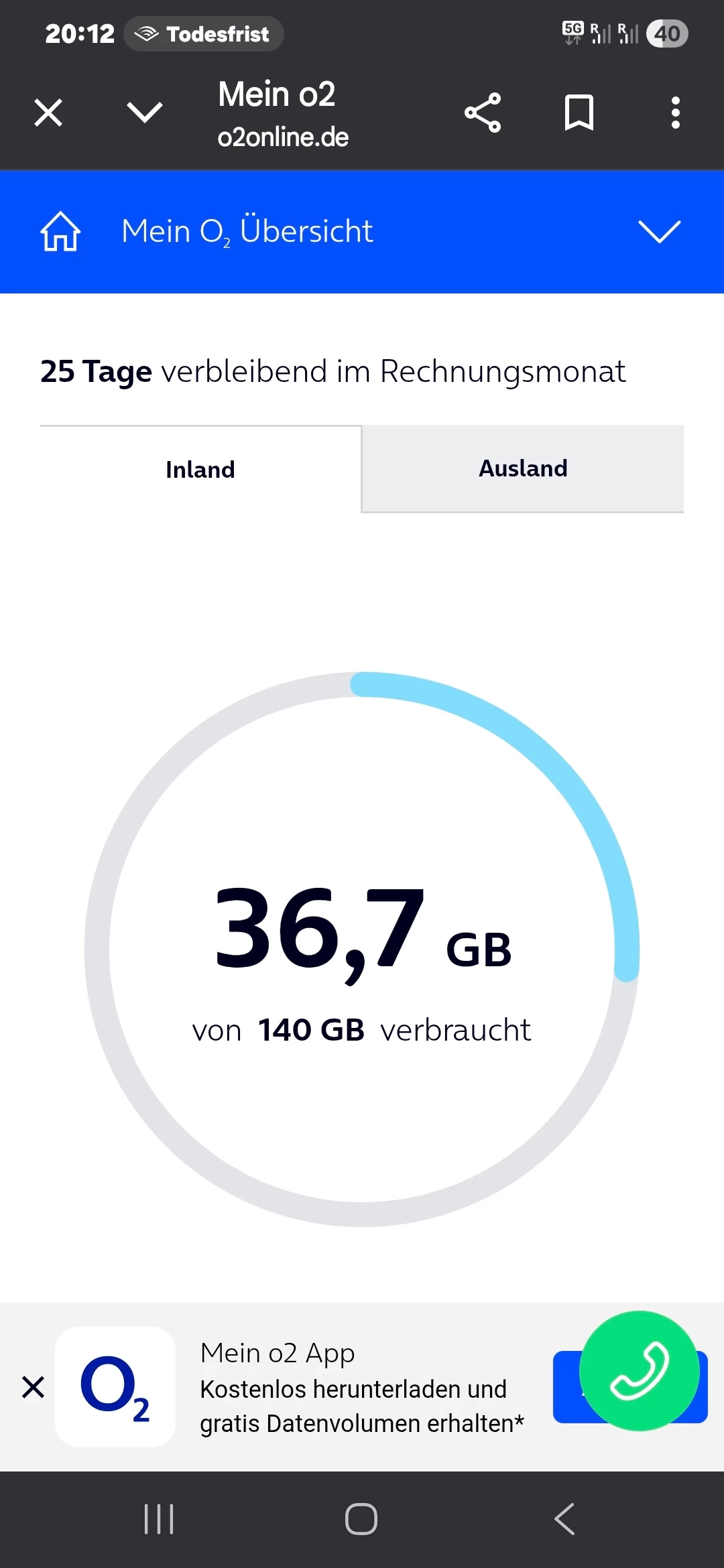Dismiss the Mein o2 App banner

pyautogui.click(x=33, y=1387)
